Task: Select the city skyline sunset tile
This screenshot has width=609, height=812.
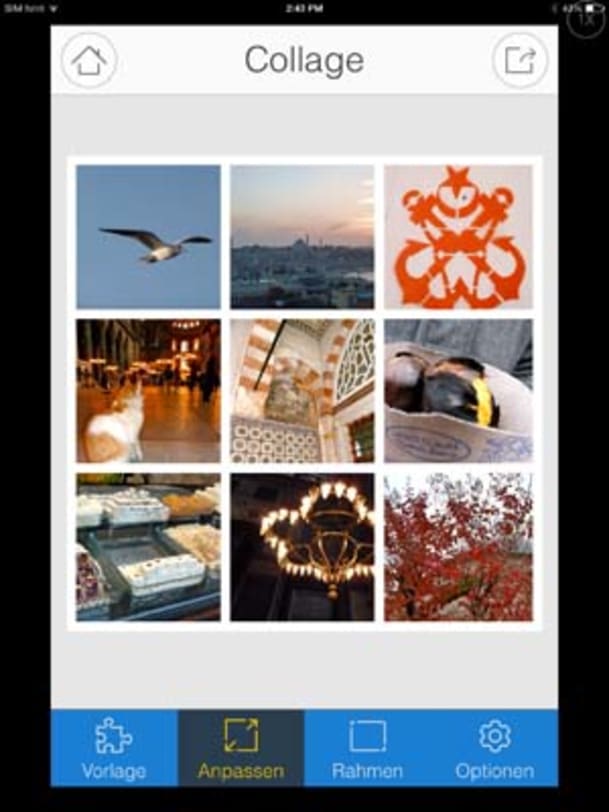Action: tap(302, 237)
